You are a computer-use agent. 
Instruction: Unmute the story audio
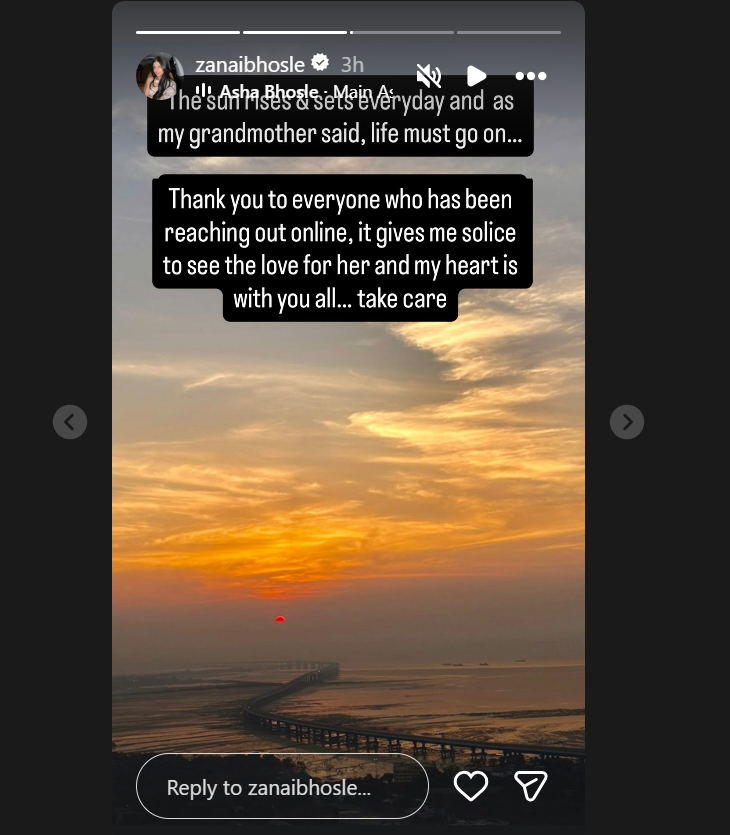click(x=429, y=76)
